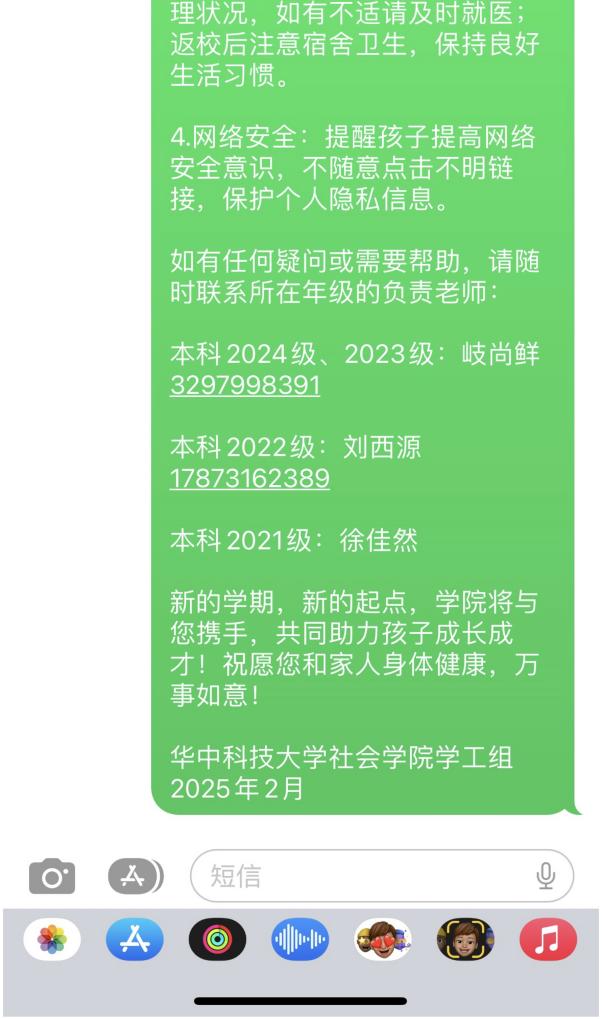
Task: Toggle the App Store apps button
Action: 135,876
